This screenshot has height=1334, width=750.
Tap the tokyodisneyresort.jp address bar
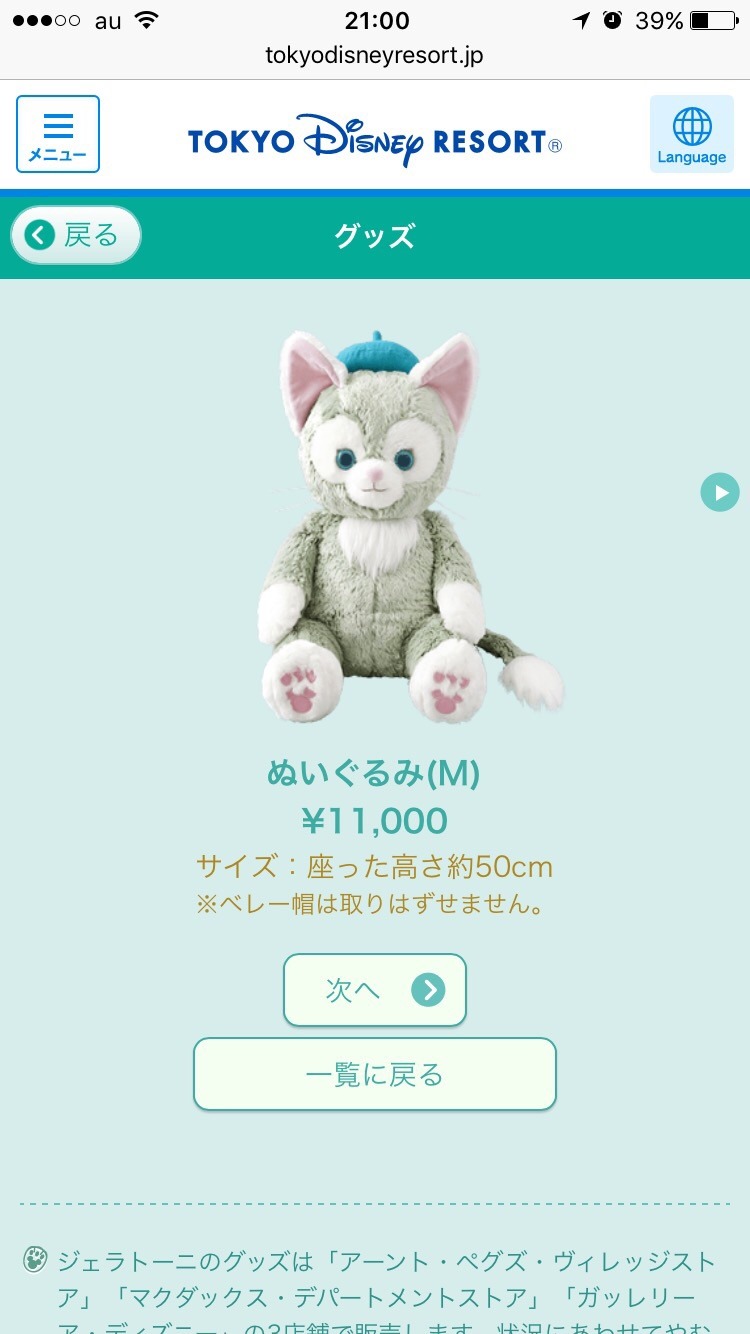(374, 55)
